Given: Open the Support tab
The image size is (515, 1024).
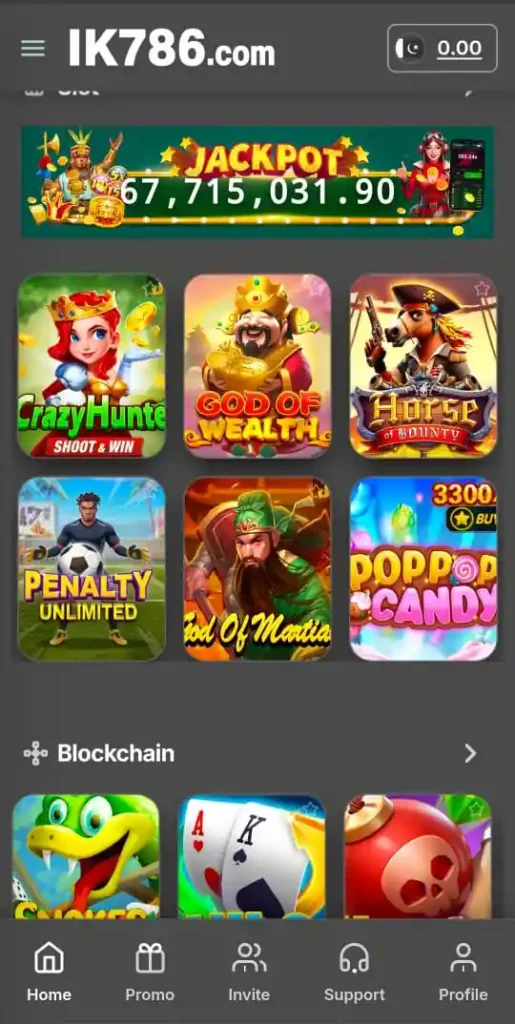Looking at the screenshot, I should [x=354, y=972].
